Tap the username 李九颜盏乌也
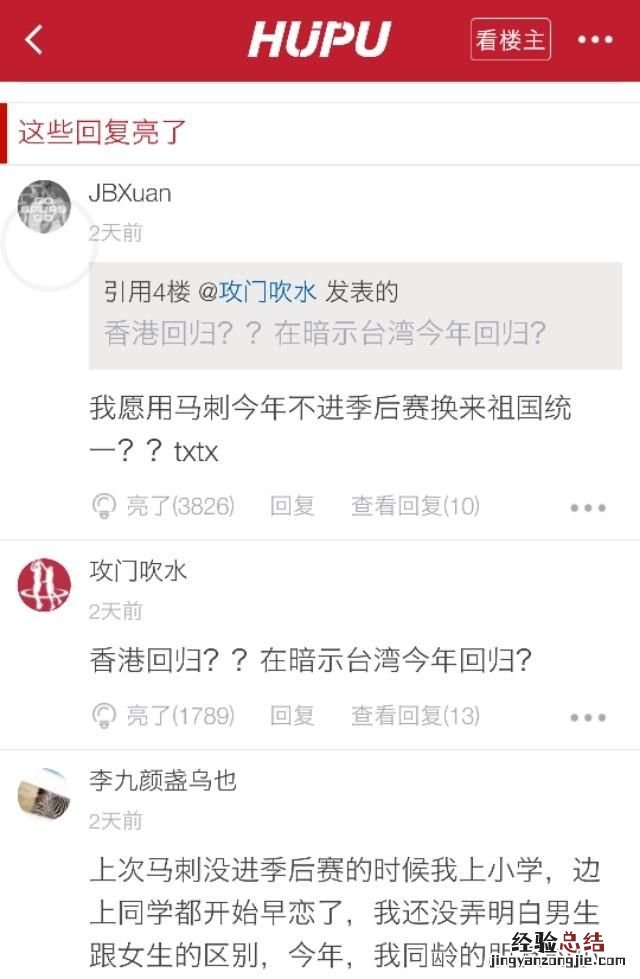This screenshot has width=640, height=979. 163,780
